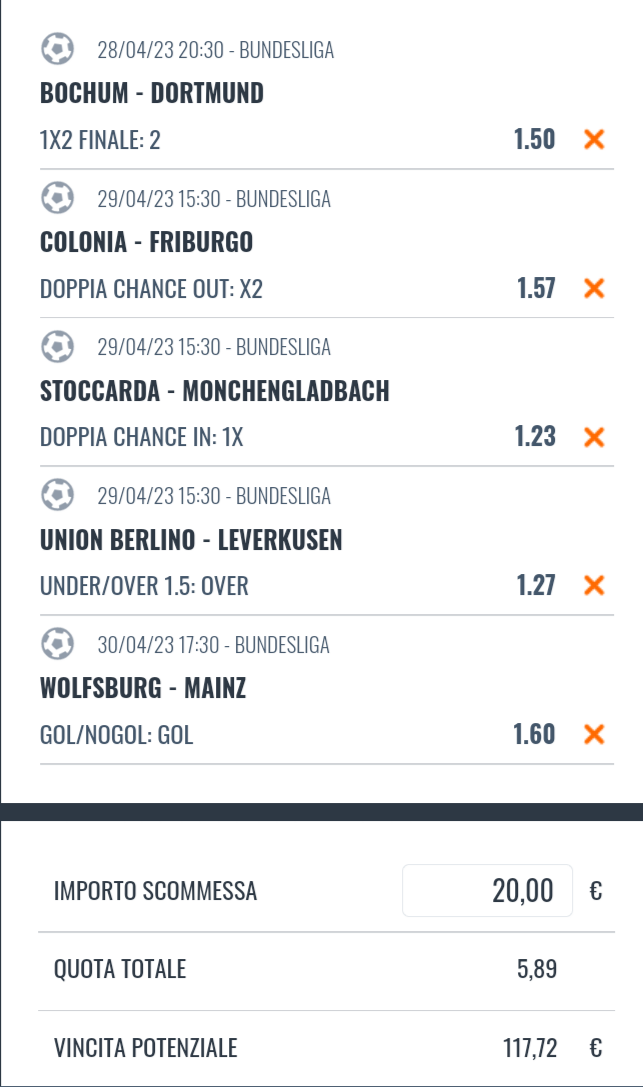Remove the Colonia - Friburgo selection
This screenshot has width=643, height=1087.
point(594,289)
